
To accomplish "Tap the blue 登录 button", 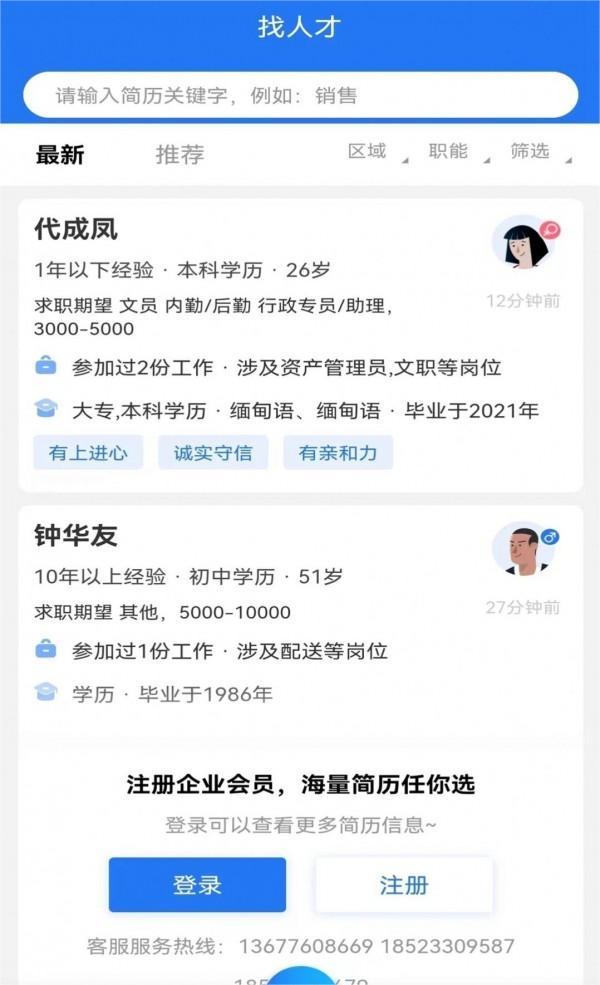I will click(197, 884).
